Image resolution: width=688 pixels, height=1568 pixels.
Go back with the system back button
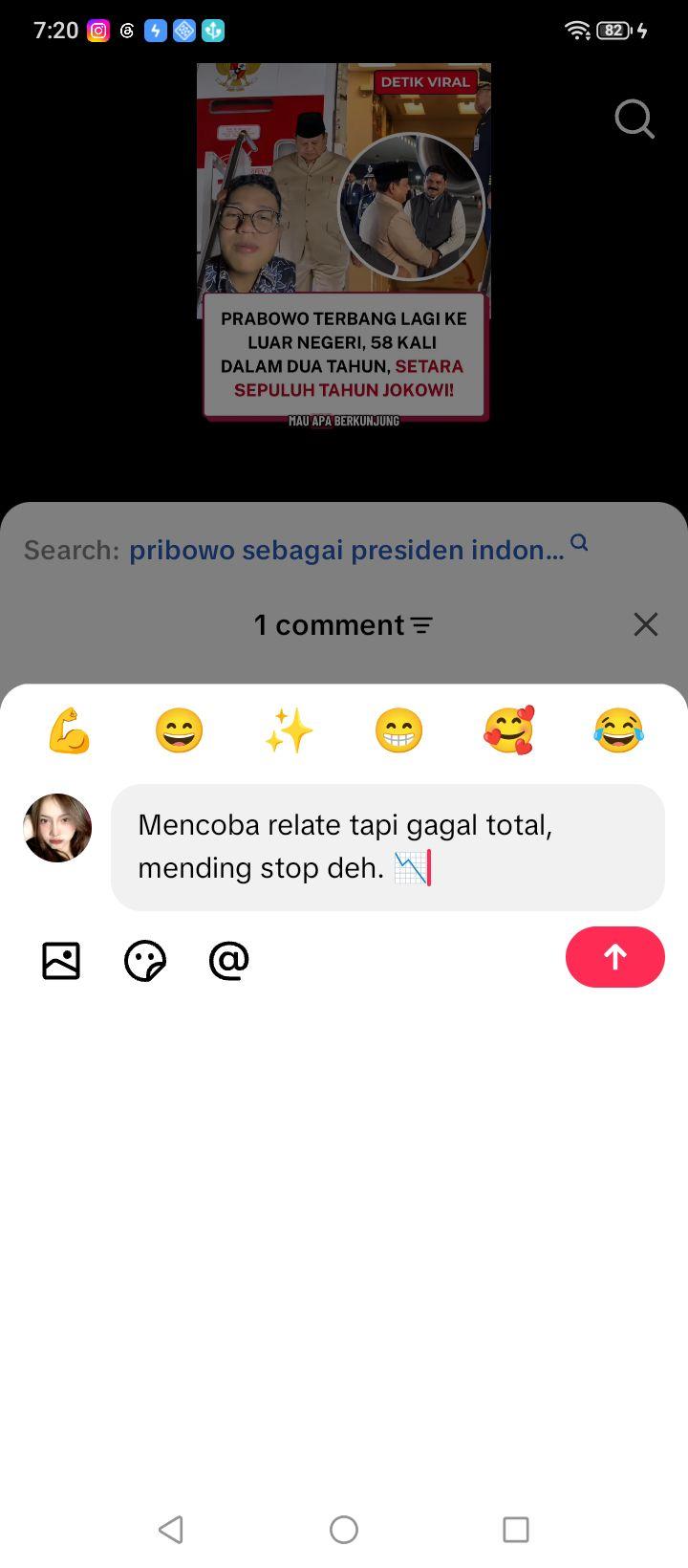pyautogui.click(x=171, y=1530)
